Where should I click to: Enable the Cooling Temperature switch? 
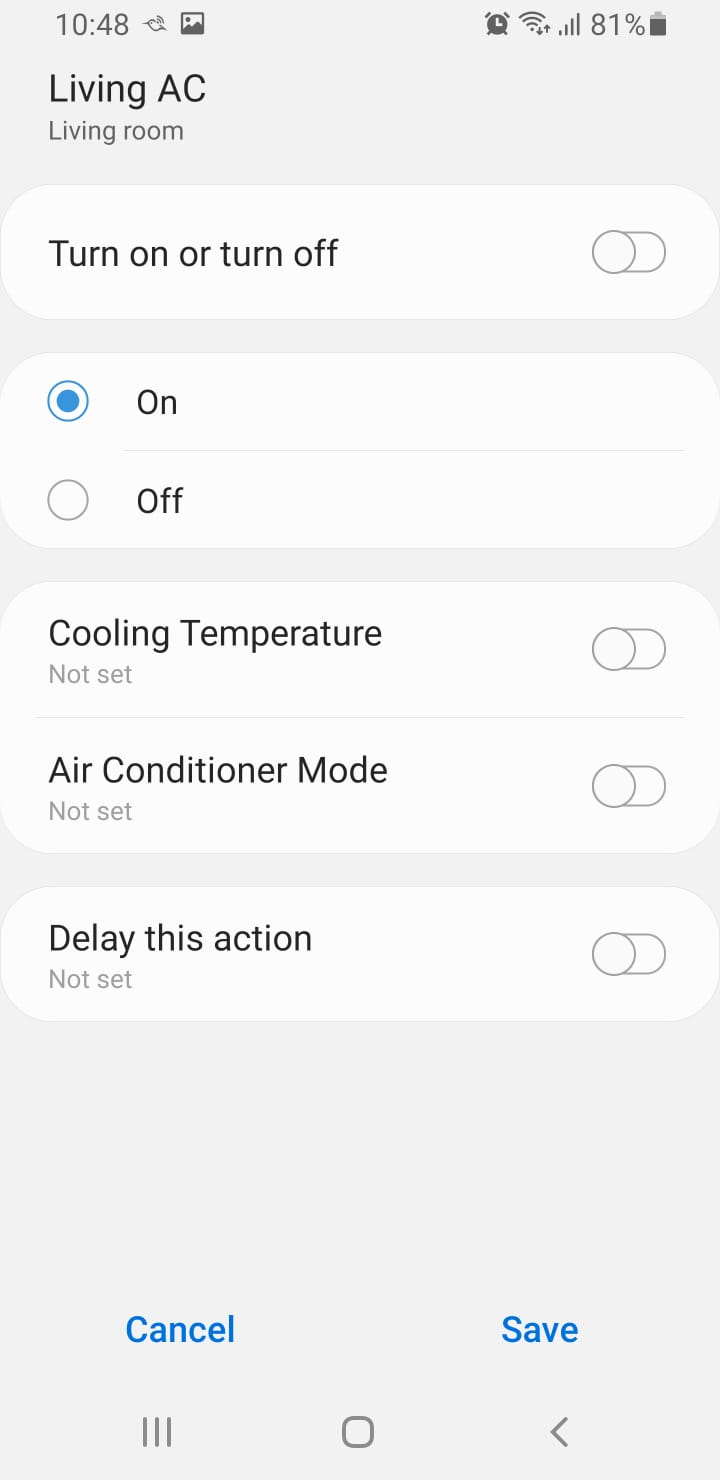[x=629, y=650]
